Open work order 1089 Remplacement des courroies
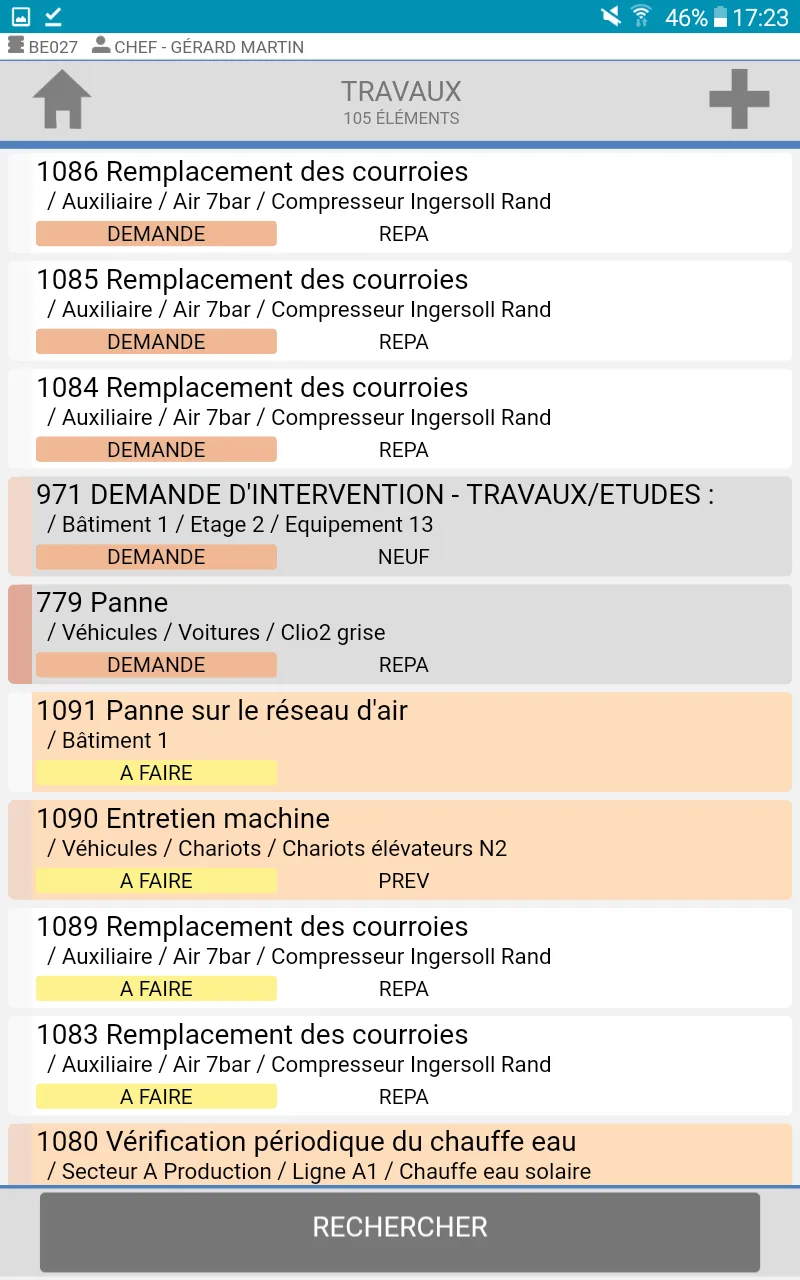Screen dimensions: 800x1280 400,958
